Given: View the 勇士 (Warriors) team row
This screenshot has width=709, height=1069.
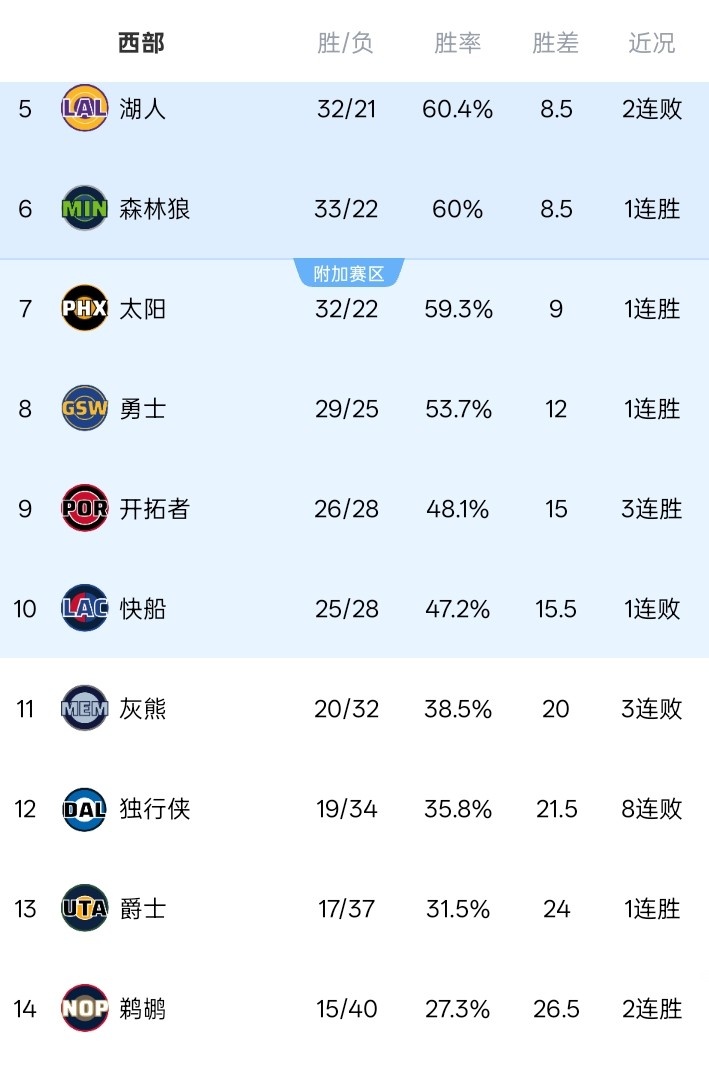Looking at the screenshot, I should [x=142, y=409].
